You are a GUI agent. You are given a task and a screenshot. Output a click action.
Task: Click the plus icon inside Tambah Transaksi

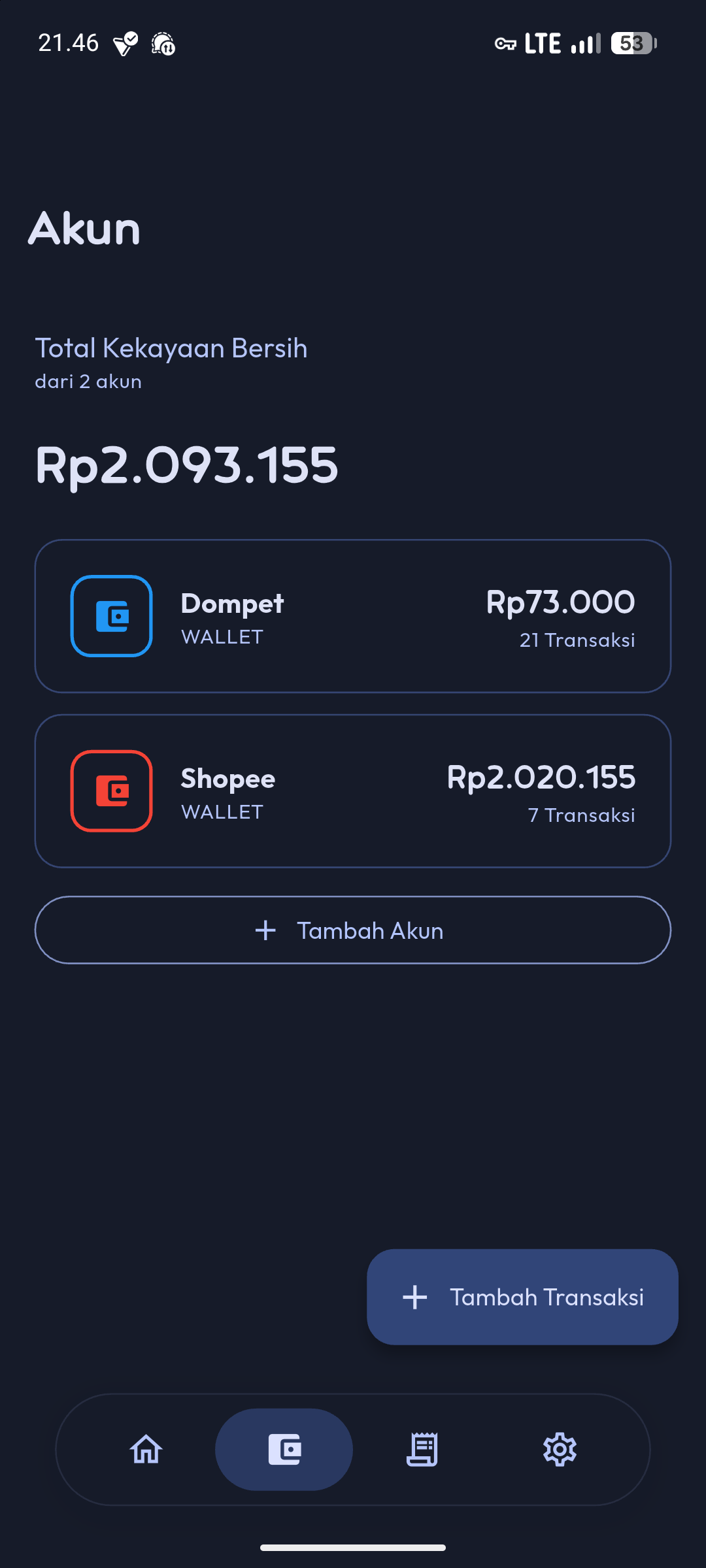[x=416, y=1297]
